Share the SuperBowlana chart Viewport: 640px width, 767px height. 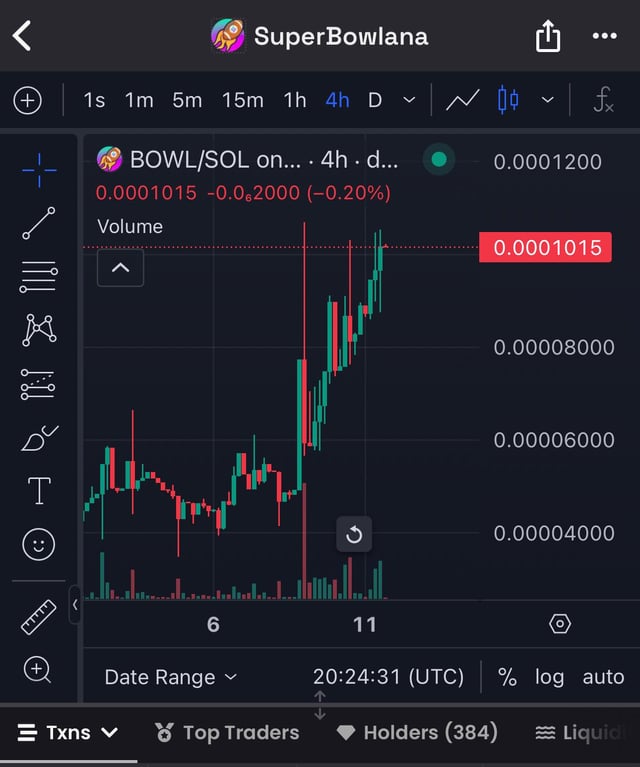click(x=547, y=37)
